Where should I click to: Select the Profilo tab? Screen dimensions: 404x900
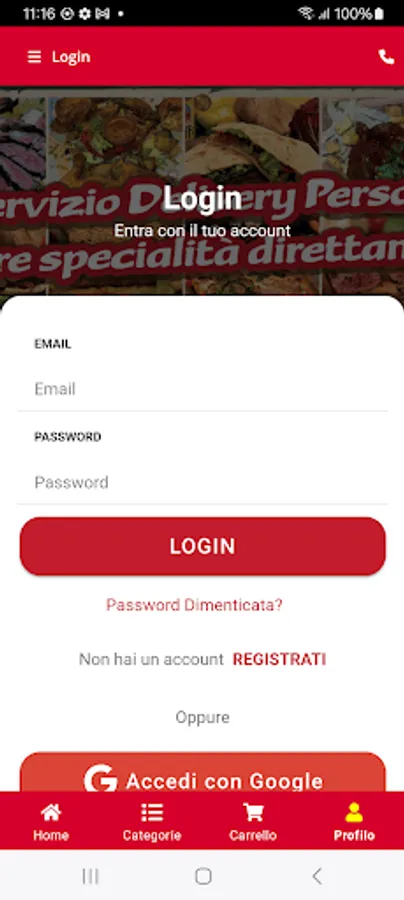point(354,821)
